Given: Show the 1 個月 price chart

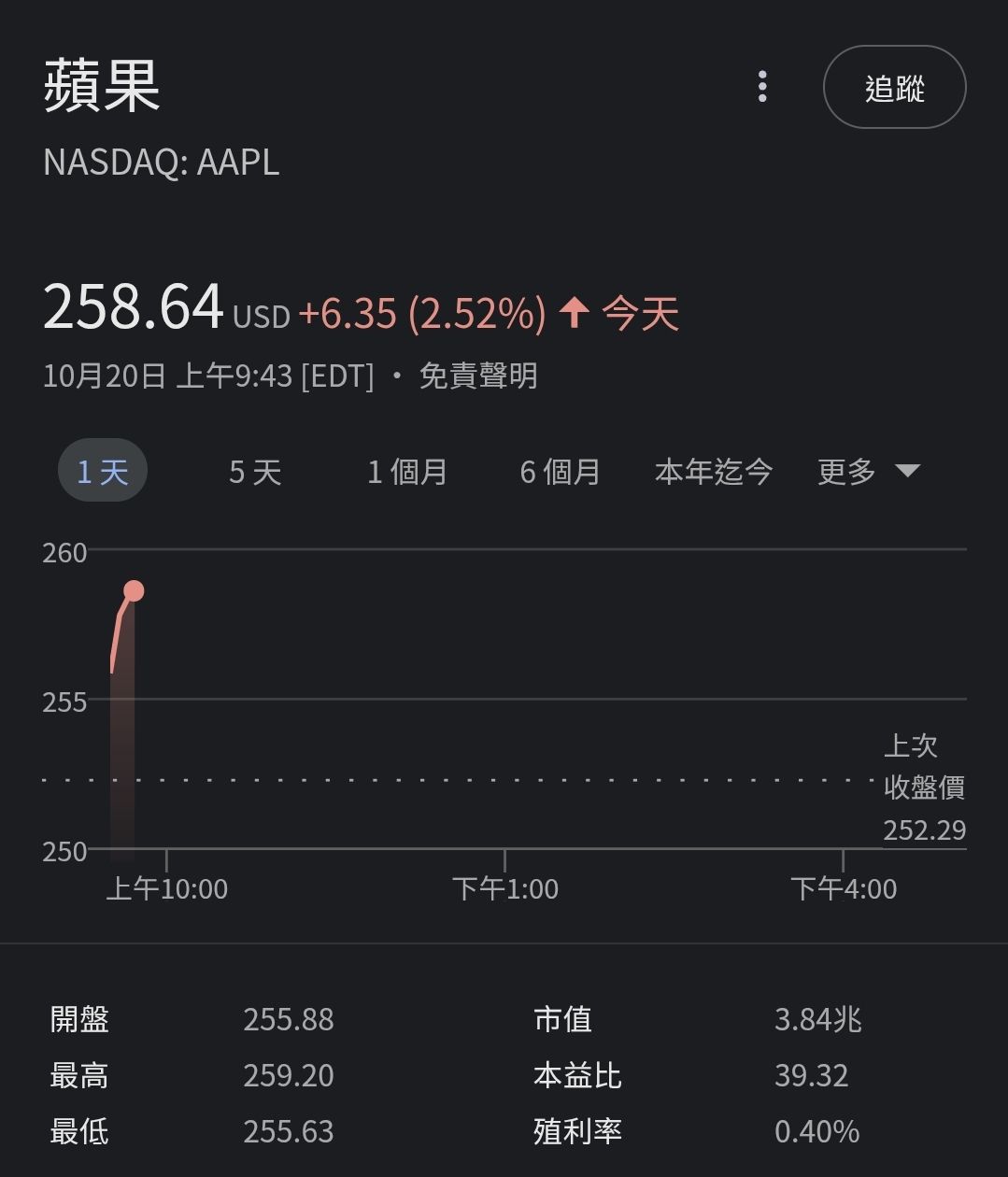Looking at the screenshot, I should (x=407, y=471).
